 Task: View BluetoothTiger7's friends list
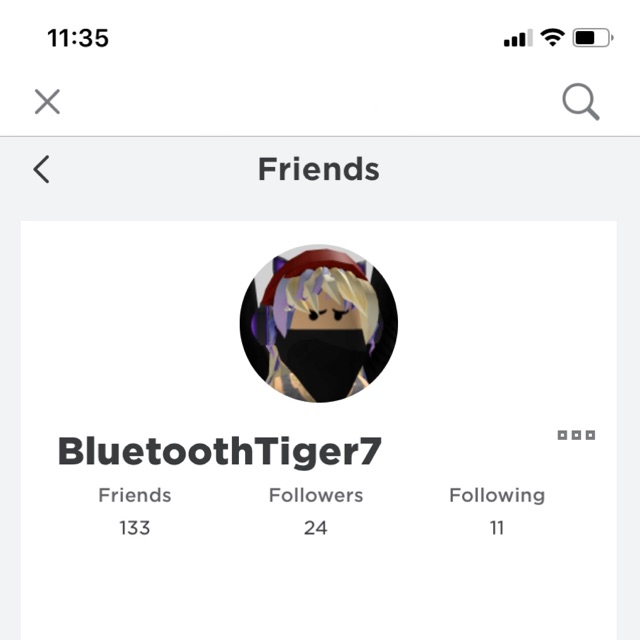coord(134,510)
